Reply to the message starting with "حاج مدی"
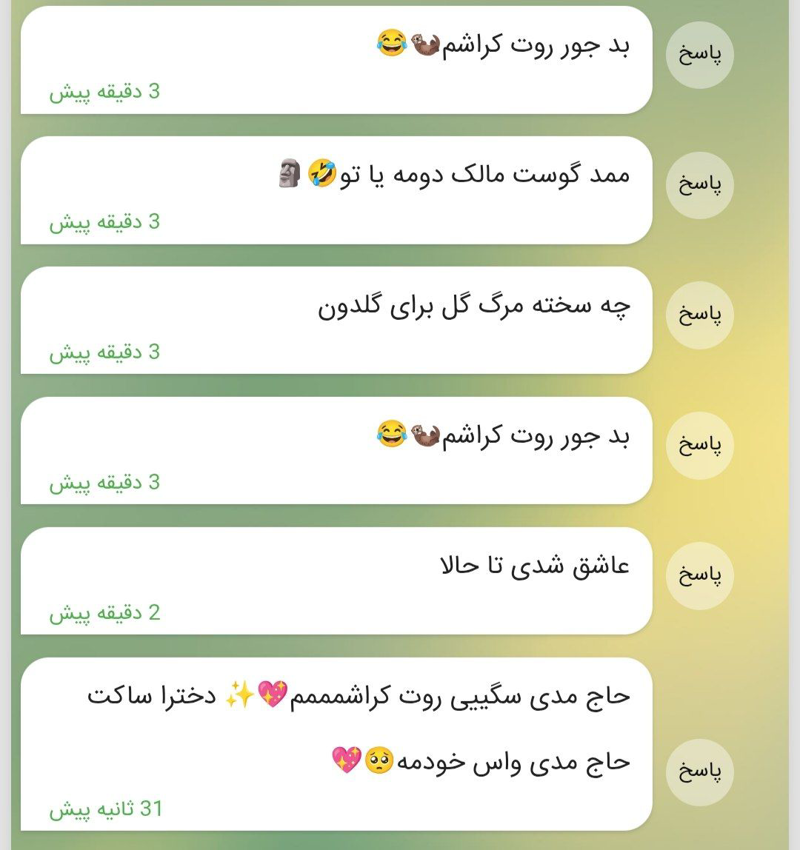 (x=700, y=772)
